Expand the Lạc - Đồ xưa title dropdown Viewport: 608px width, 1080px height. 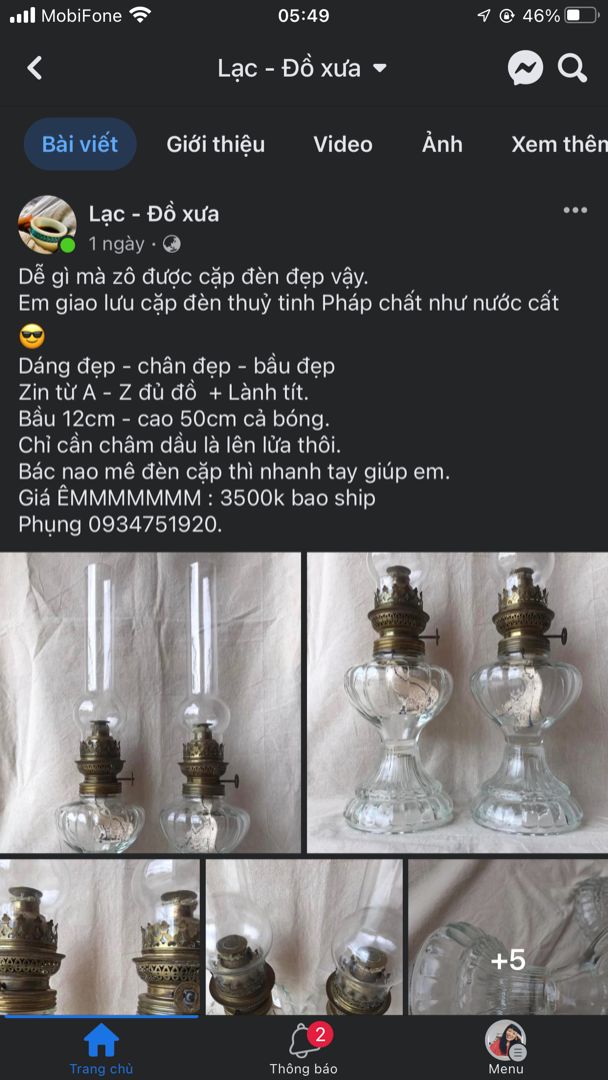(379, 68)
